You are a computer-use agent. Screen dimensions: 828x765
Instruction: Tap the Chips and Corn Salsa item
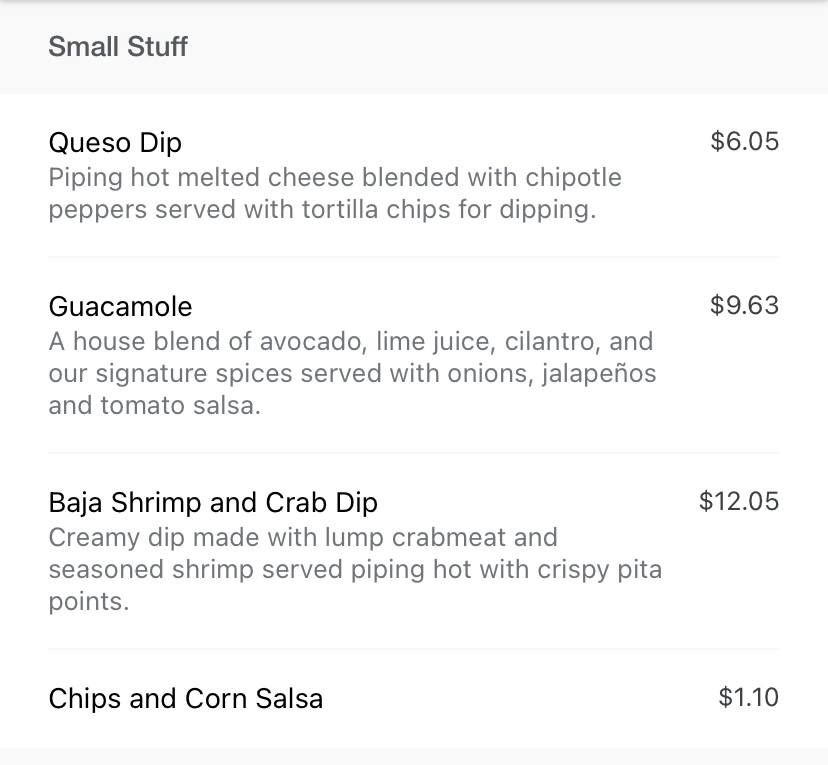tap(186, 698)
